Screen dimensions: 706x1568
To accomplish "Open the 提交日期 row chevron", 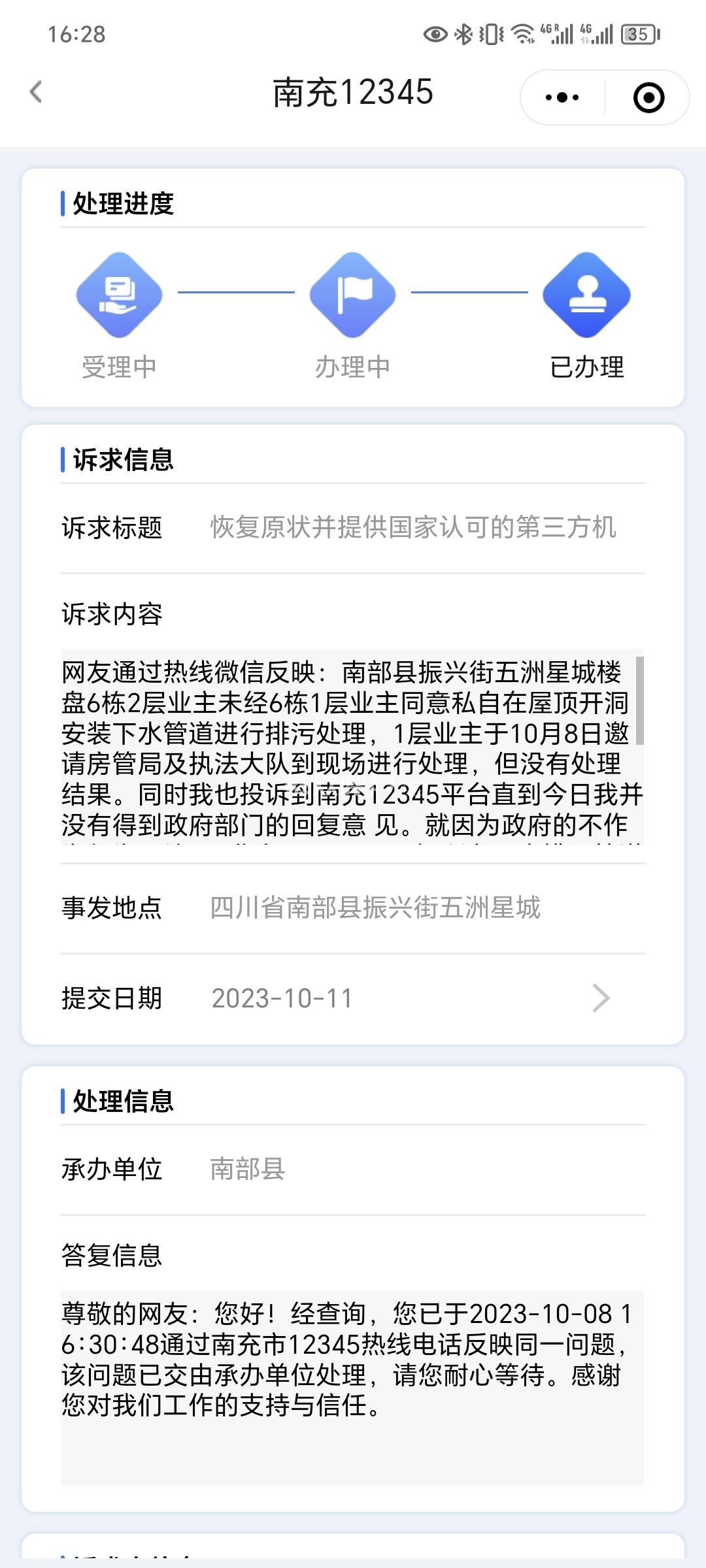I will click(x=601, y=998).
